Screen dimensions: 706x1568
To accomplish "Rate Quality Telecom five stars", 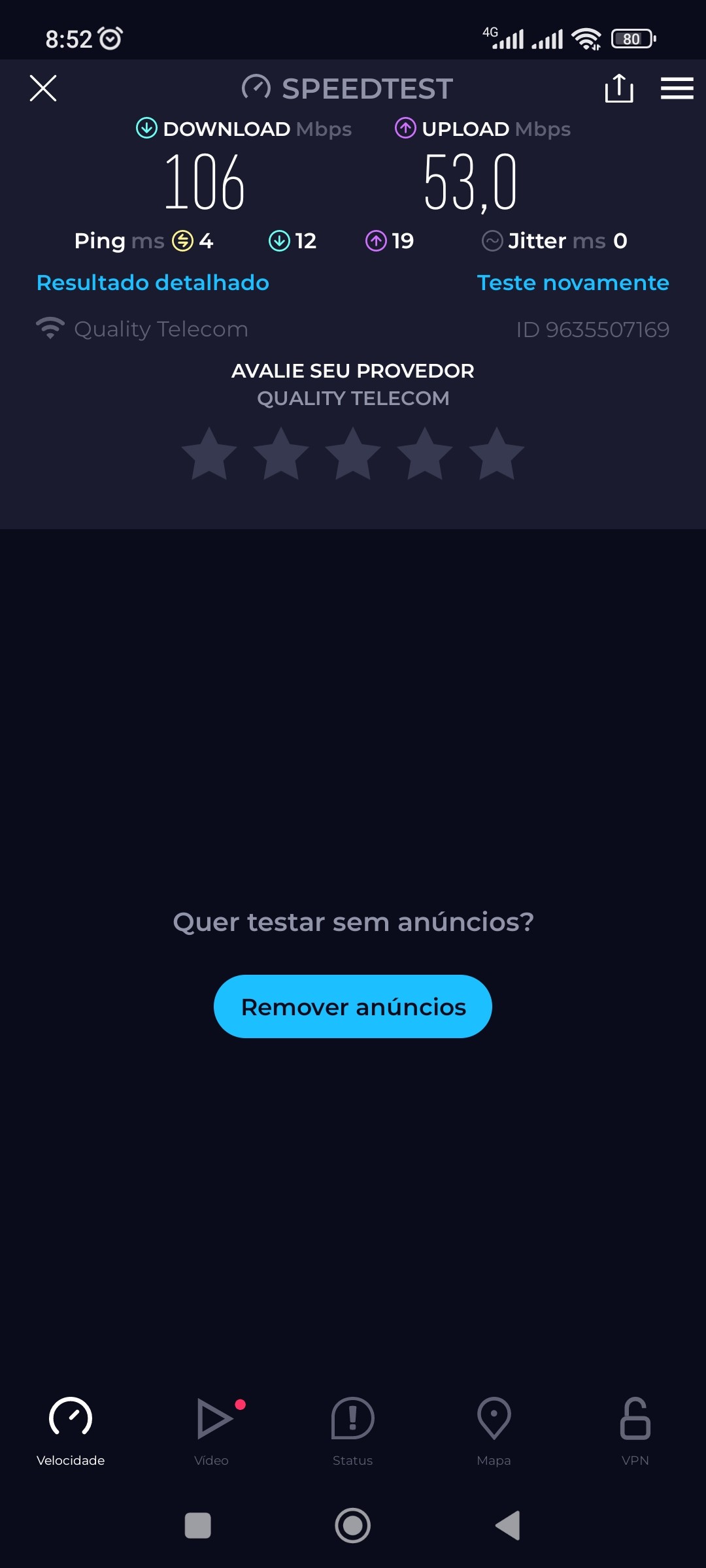I will point(497,454).
